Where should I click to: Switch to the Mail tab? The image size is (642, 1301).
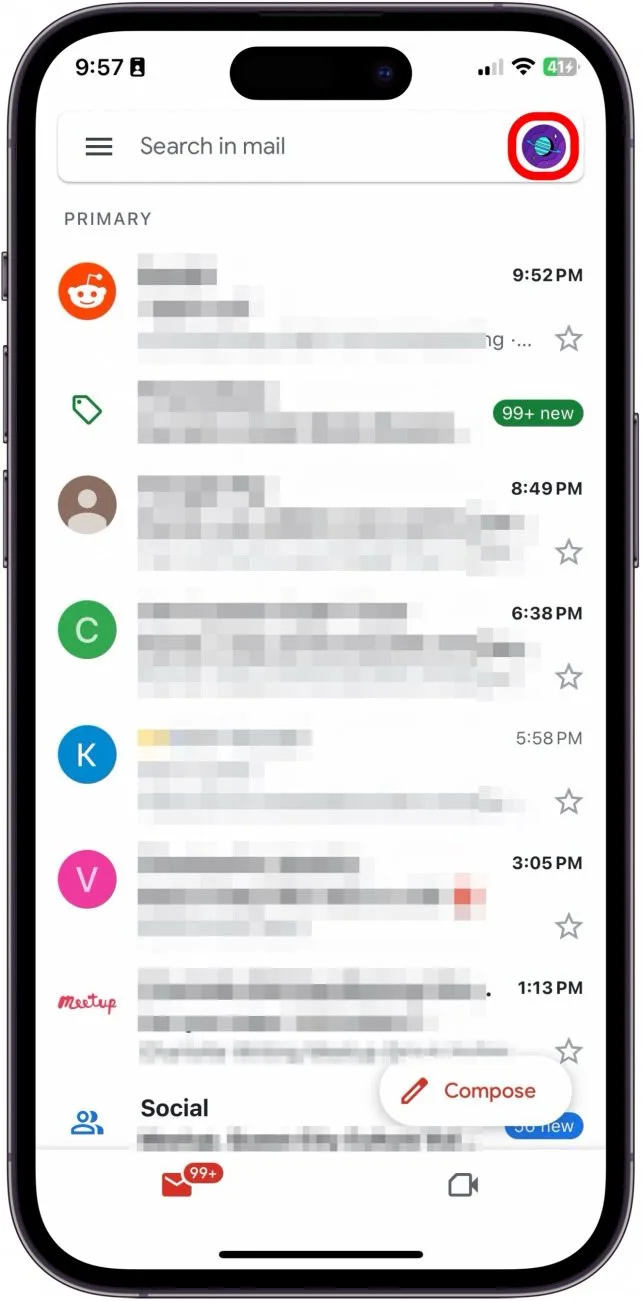pos(178,1185)
